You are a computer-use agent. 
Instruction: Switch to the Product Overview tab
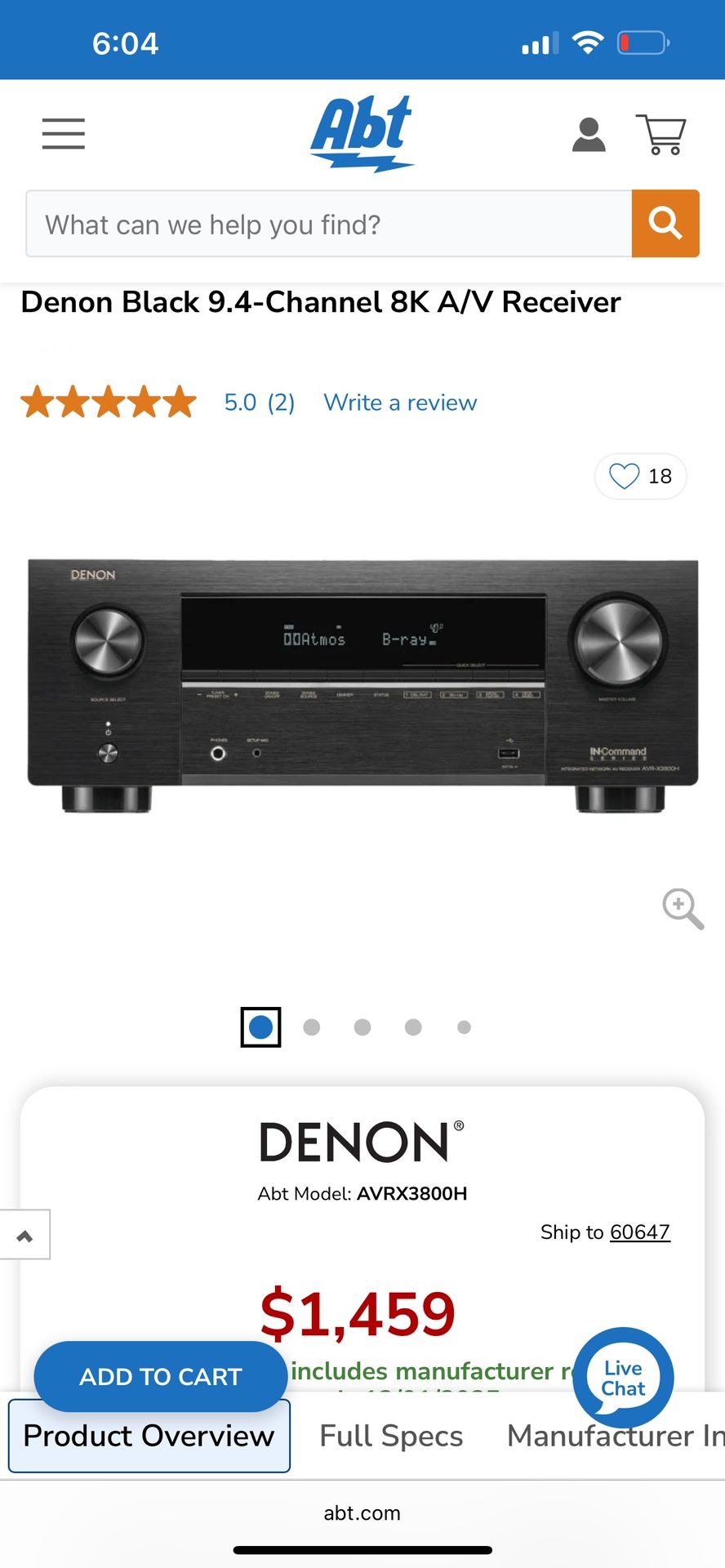149,1436
